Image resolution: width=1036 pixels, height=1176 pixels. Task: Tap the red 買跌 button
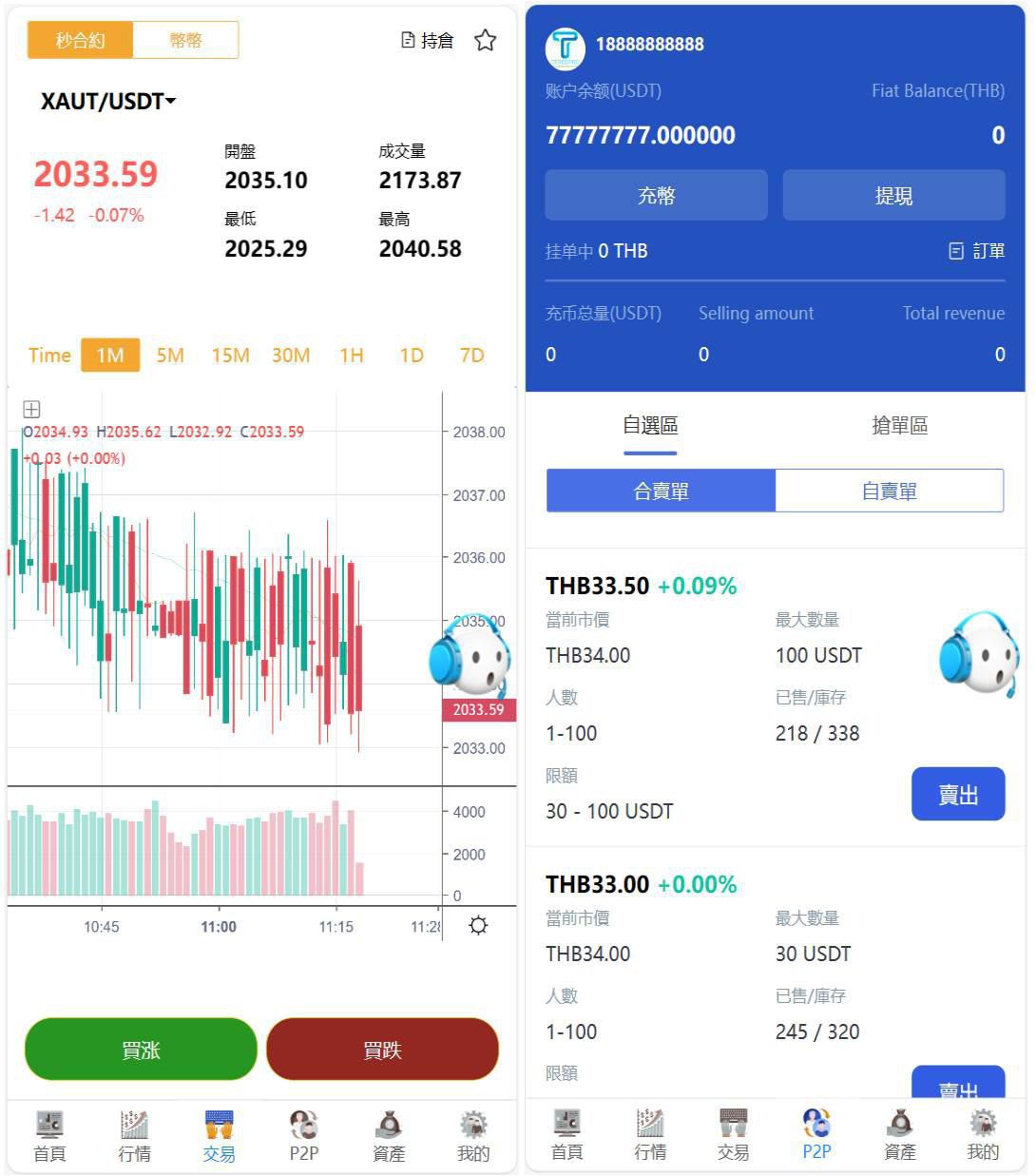tap(382, 1050)
